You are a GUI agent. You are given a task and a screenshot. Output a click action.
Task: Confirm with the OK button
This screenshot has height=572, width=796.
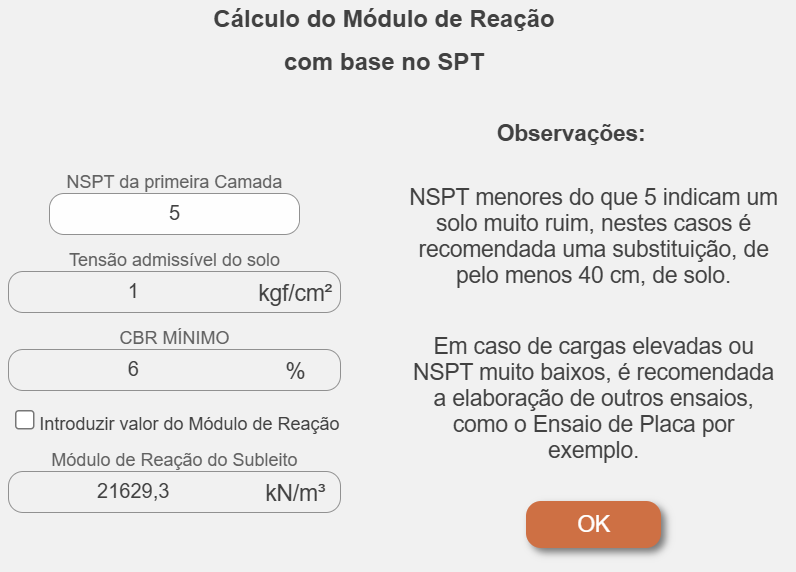(x=593, y=524)
